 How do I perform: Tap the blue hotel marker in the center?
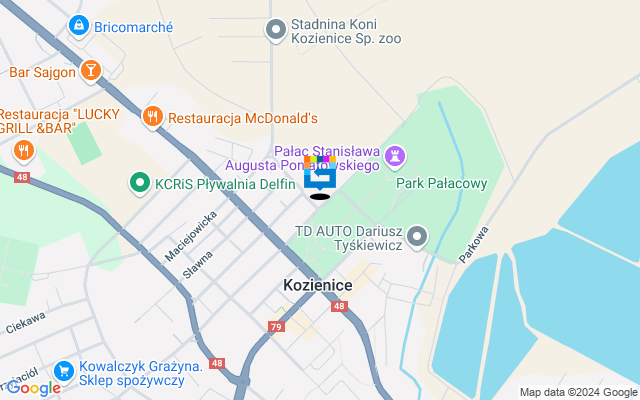pos(320,177)
